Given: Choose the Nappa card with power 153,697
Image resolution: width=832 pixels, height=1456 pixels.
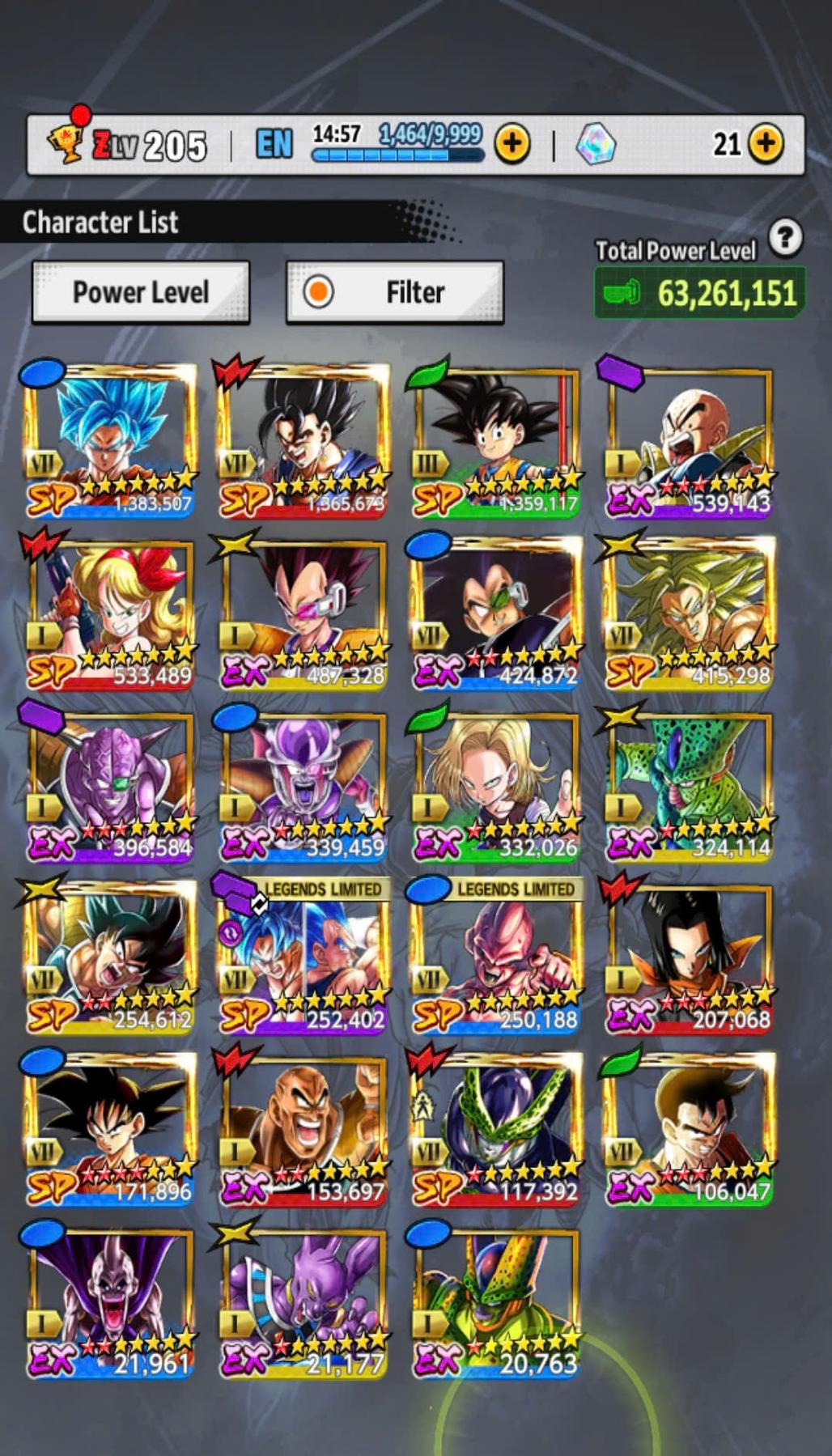Looking at the screenshot, I should 303,1130.
